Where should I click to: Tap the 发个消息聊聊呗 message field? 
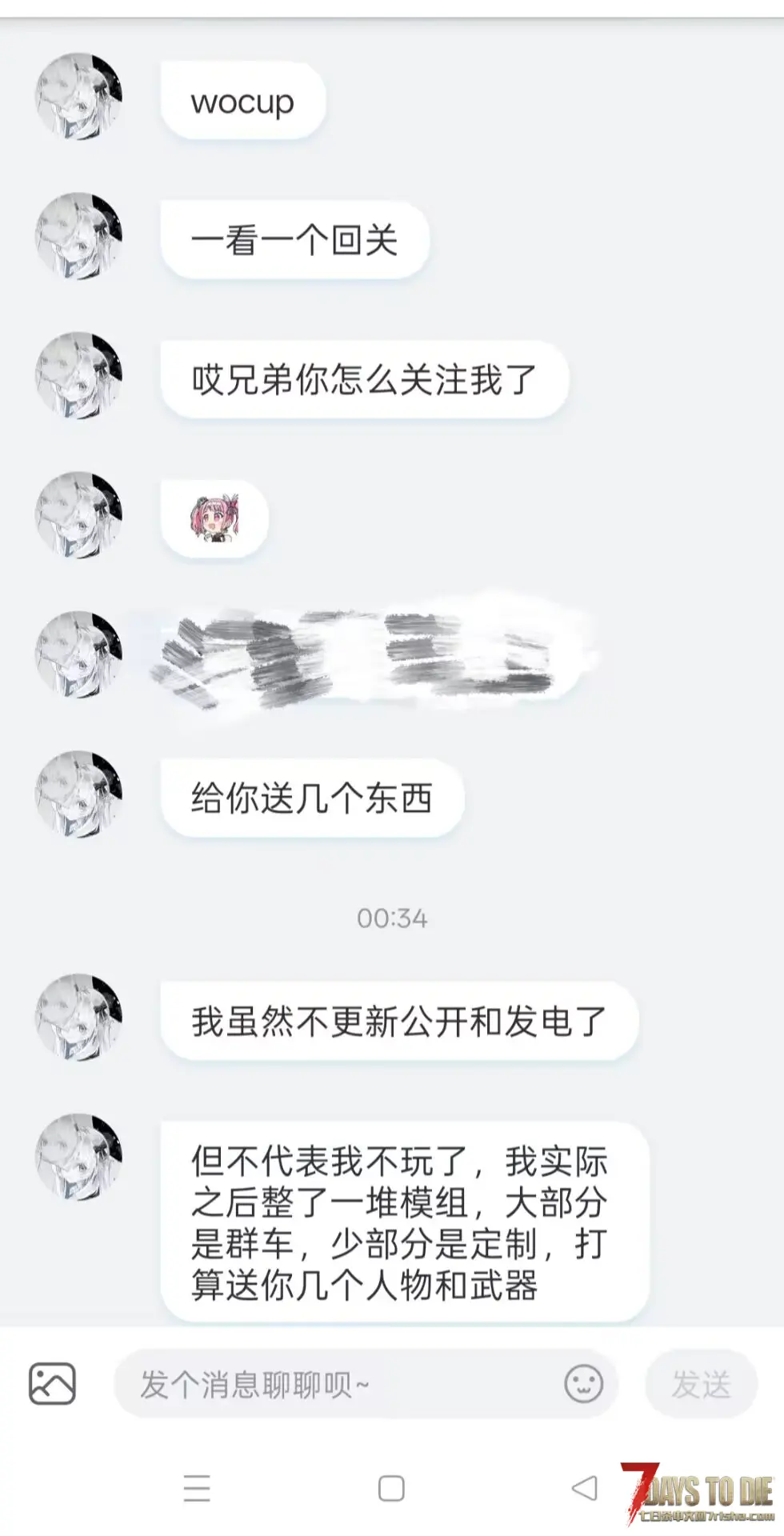click(x=340, y=1384)
